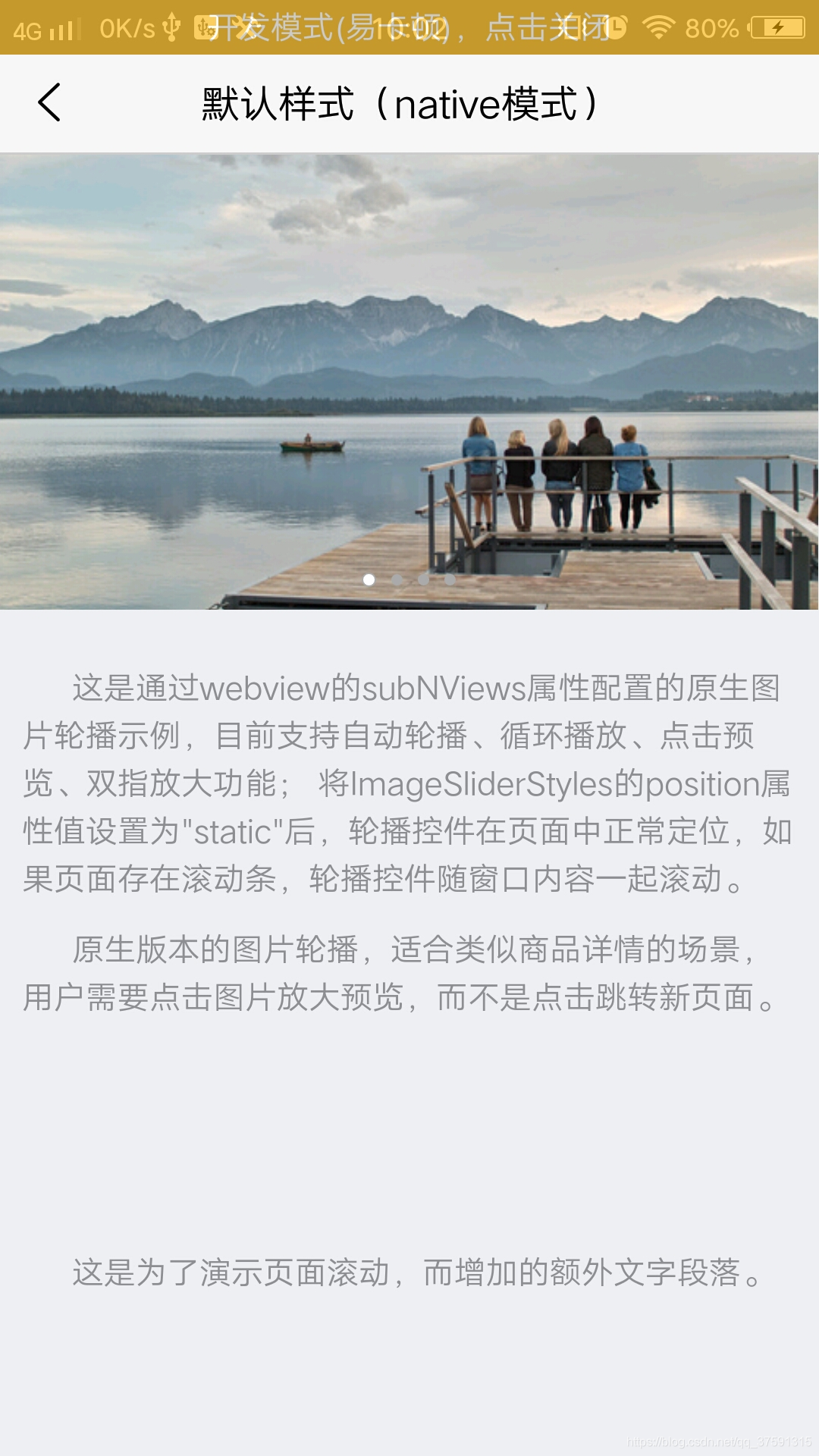The image size is (819, 1456).
Task: Tap the developer mode banner to close it
Action: coord(409,28)
